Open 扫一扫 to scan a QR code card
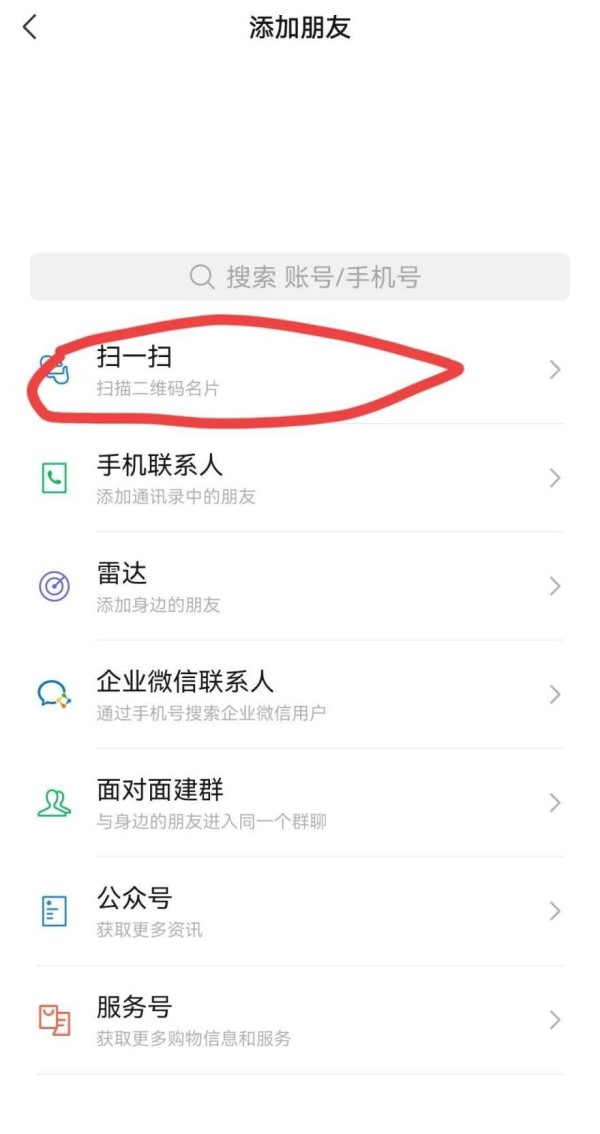 (300, 370)
